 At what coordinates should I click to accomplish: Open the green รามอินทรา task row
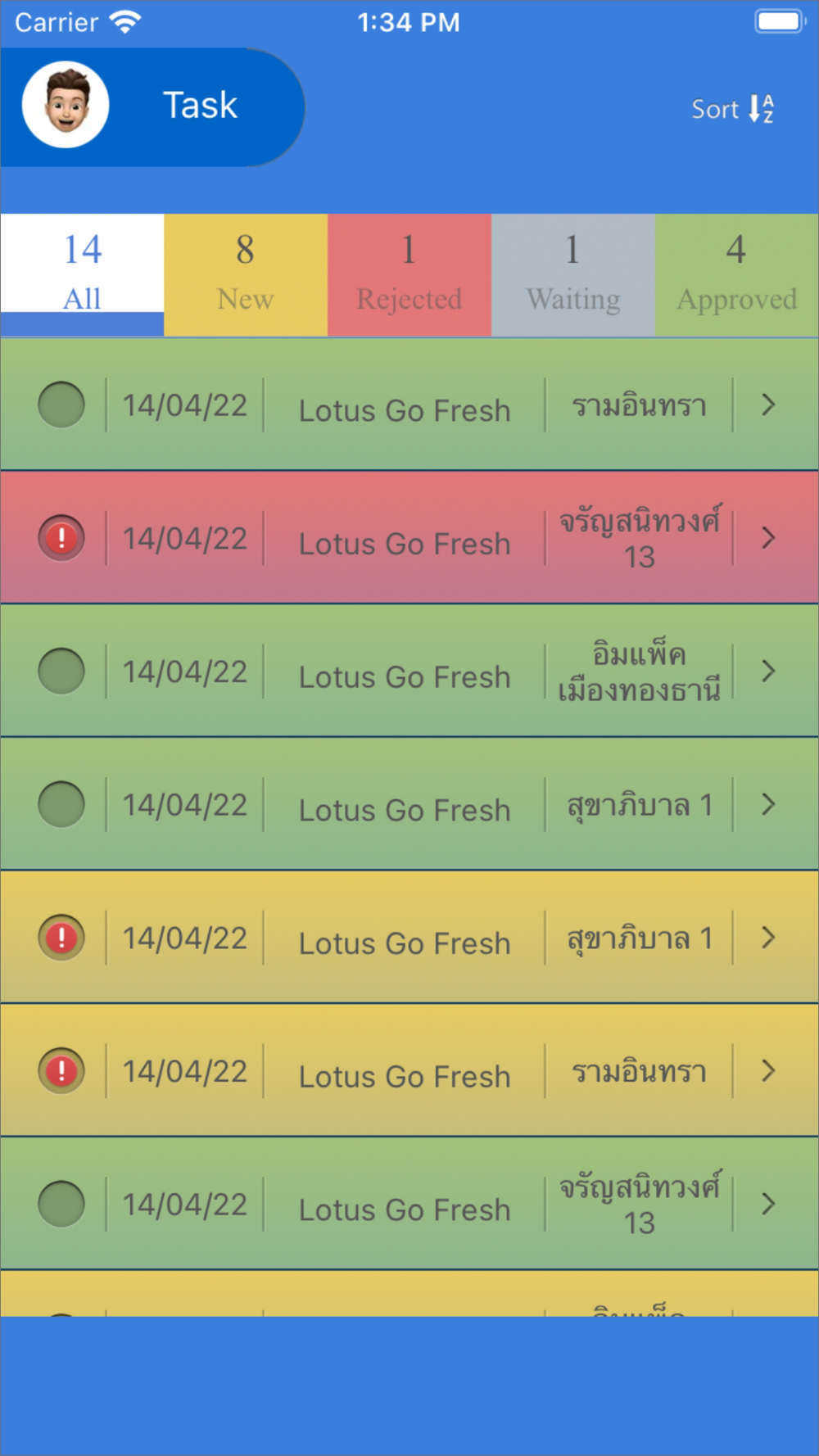[x=409, y=405]
